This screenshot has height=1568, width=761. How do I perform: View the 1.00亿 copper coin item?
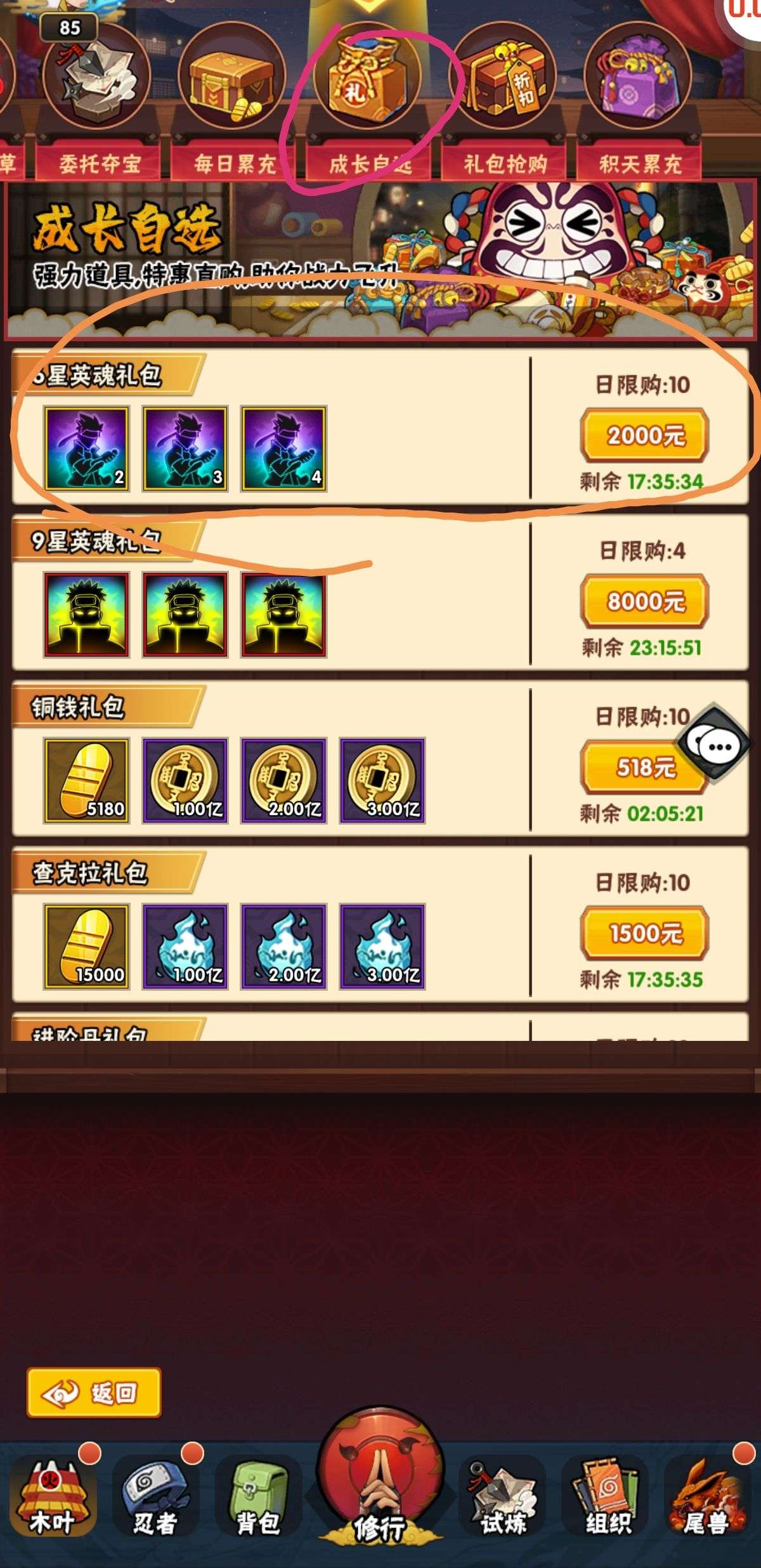point(185,781)
